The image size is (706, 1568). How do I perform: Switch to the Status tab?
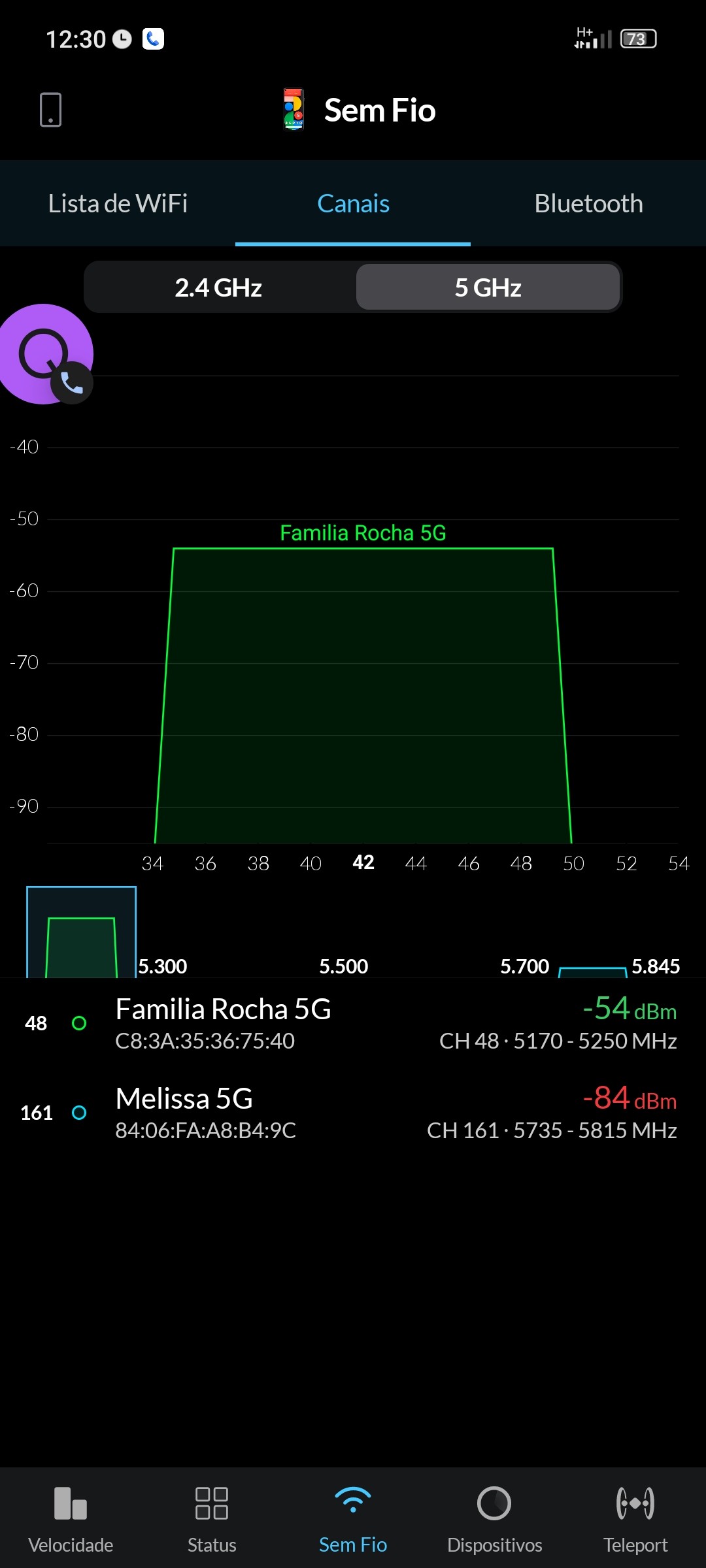click(212, 1517)
